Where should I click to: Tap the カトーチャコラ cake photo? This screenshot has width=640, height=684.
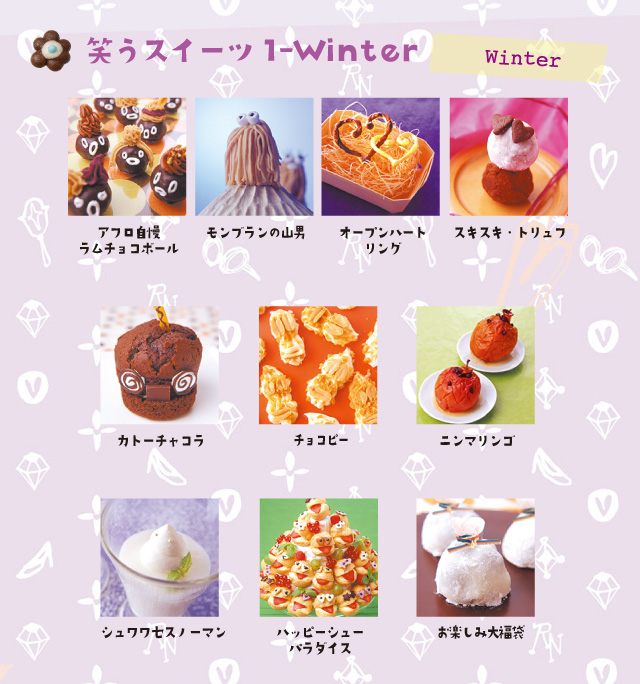pos(159,365)
